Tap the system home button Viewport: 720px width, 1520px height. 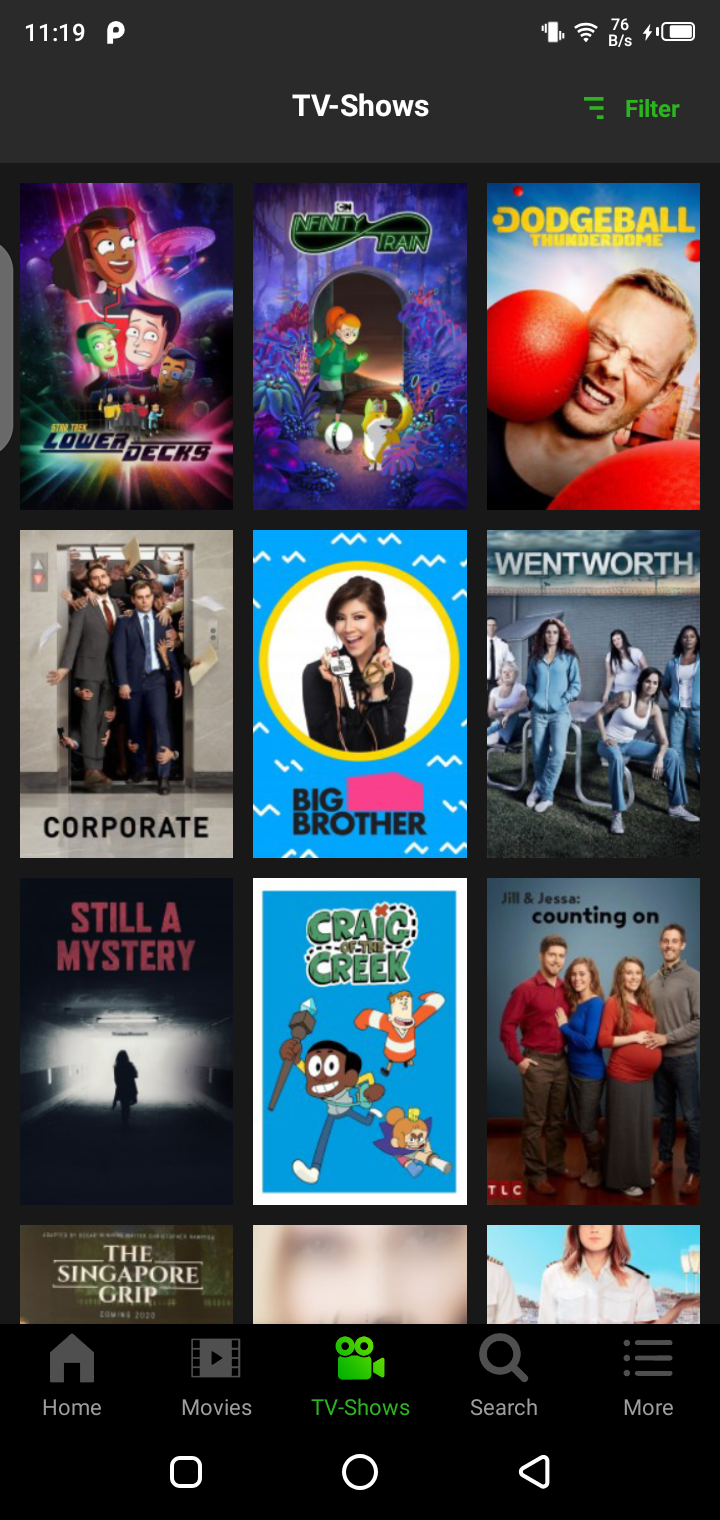[x=360, y=1471]
